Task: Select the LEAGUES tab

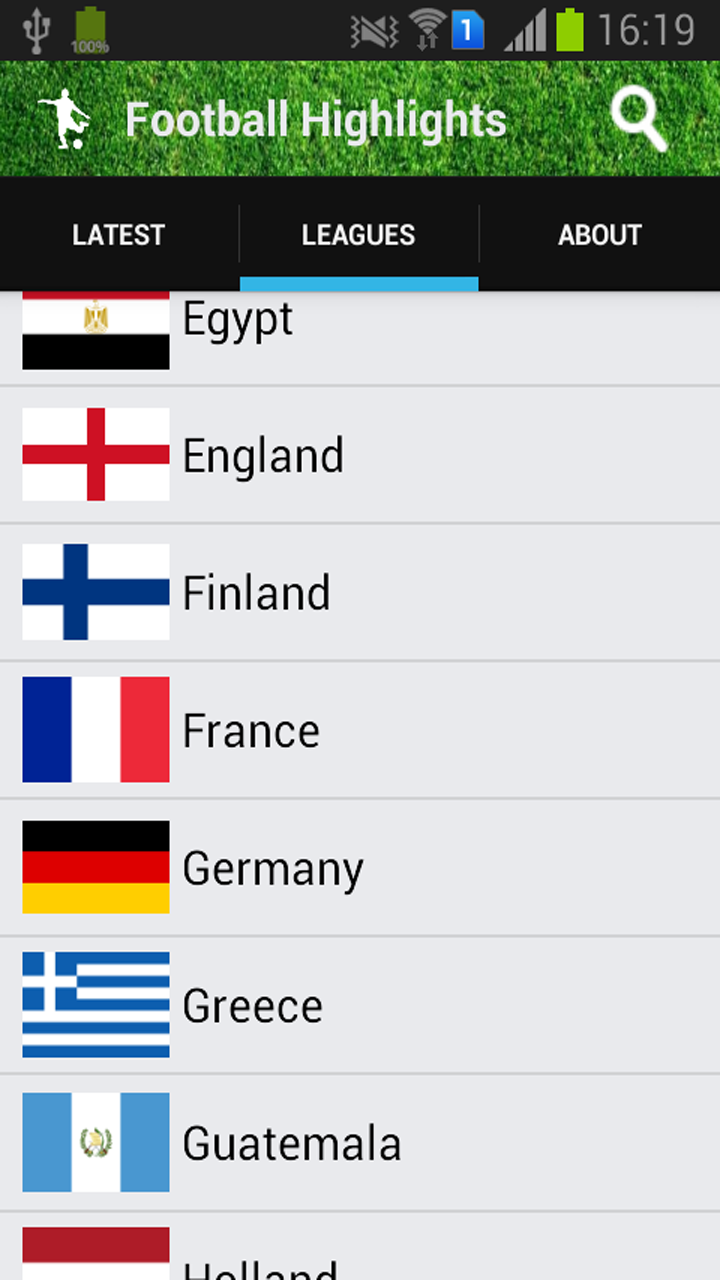Action: pos(359,235)
